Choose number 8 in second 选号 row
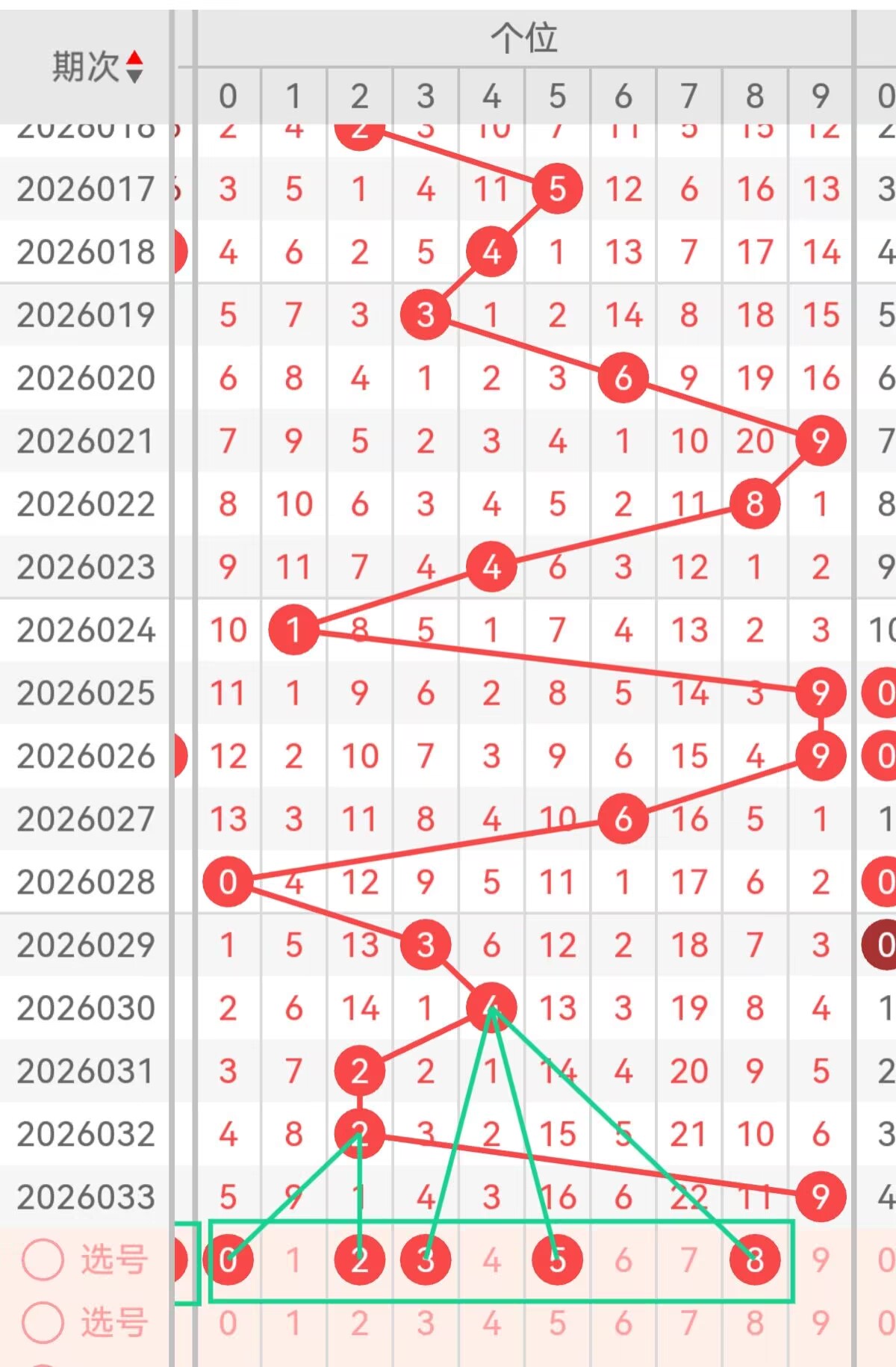896x1367 pixels. pyautogui.click(x=755, y=1323)
